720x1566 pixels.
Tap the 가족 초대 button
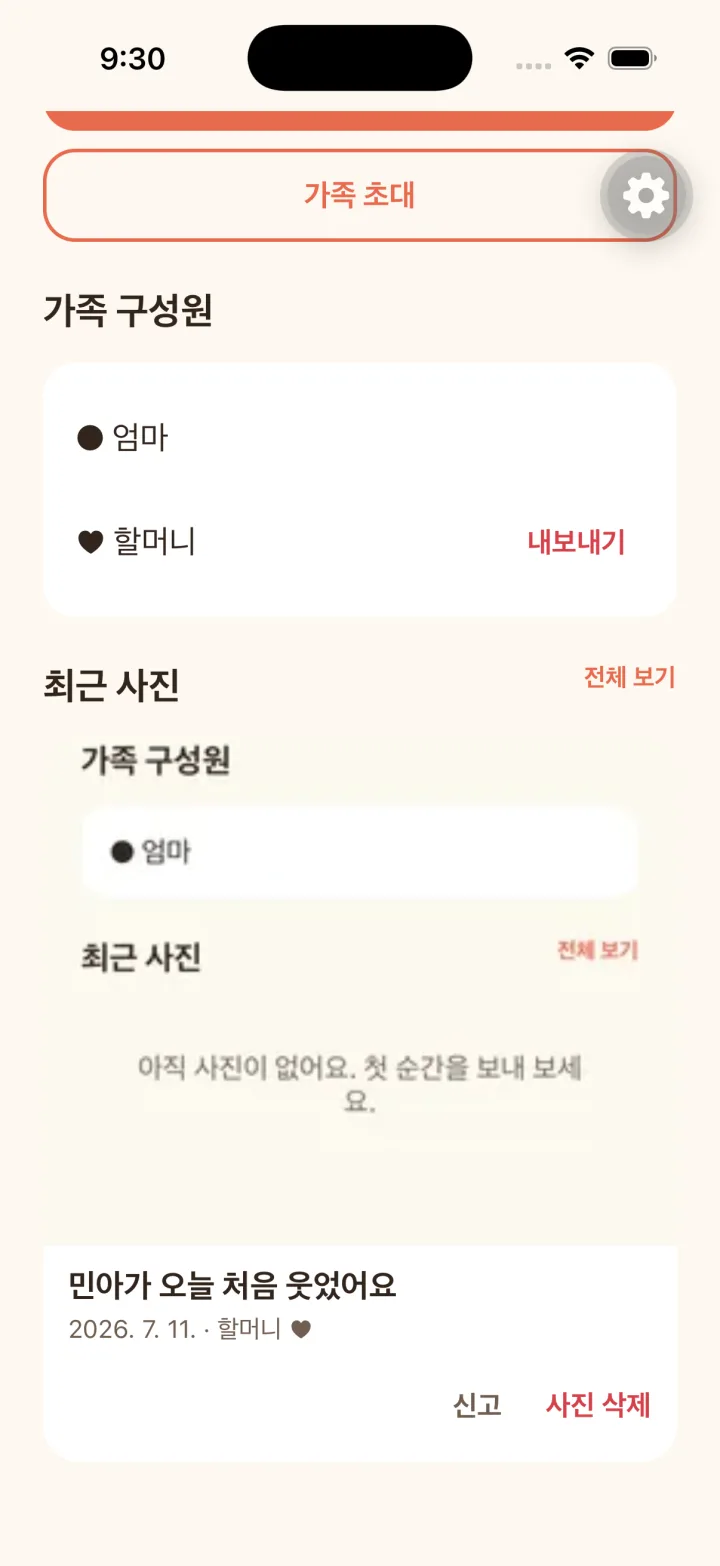click(x=359, y=195)
